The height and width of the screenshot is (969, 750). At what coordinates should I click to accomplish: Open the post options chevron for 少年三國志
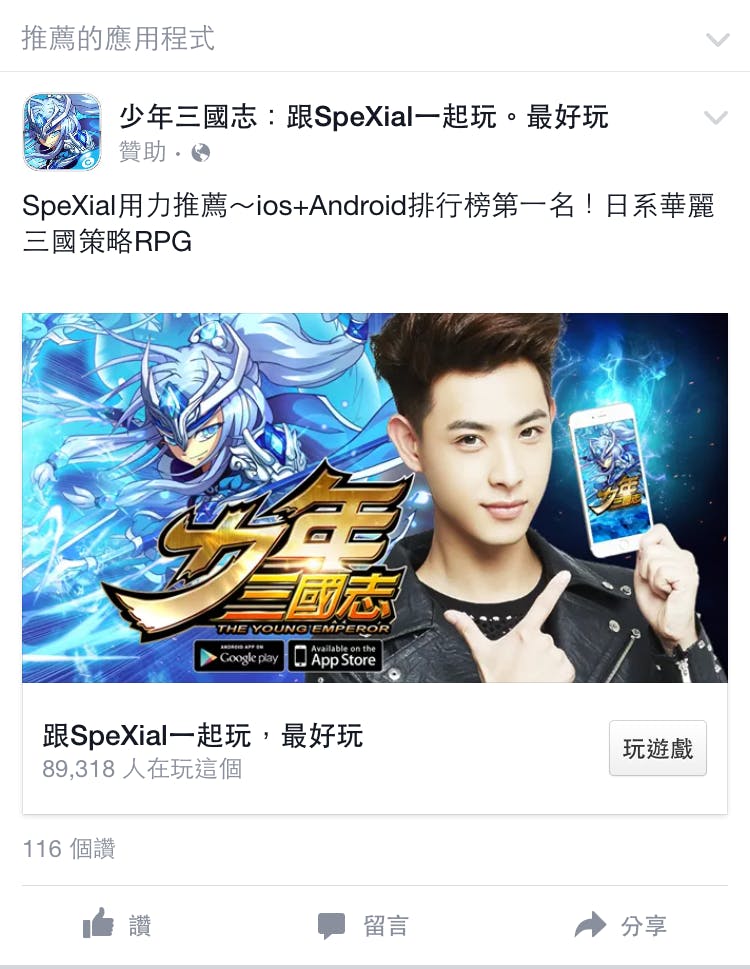(x=716, y=118)
